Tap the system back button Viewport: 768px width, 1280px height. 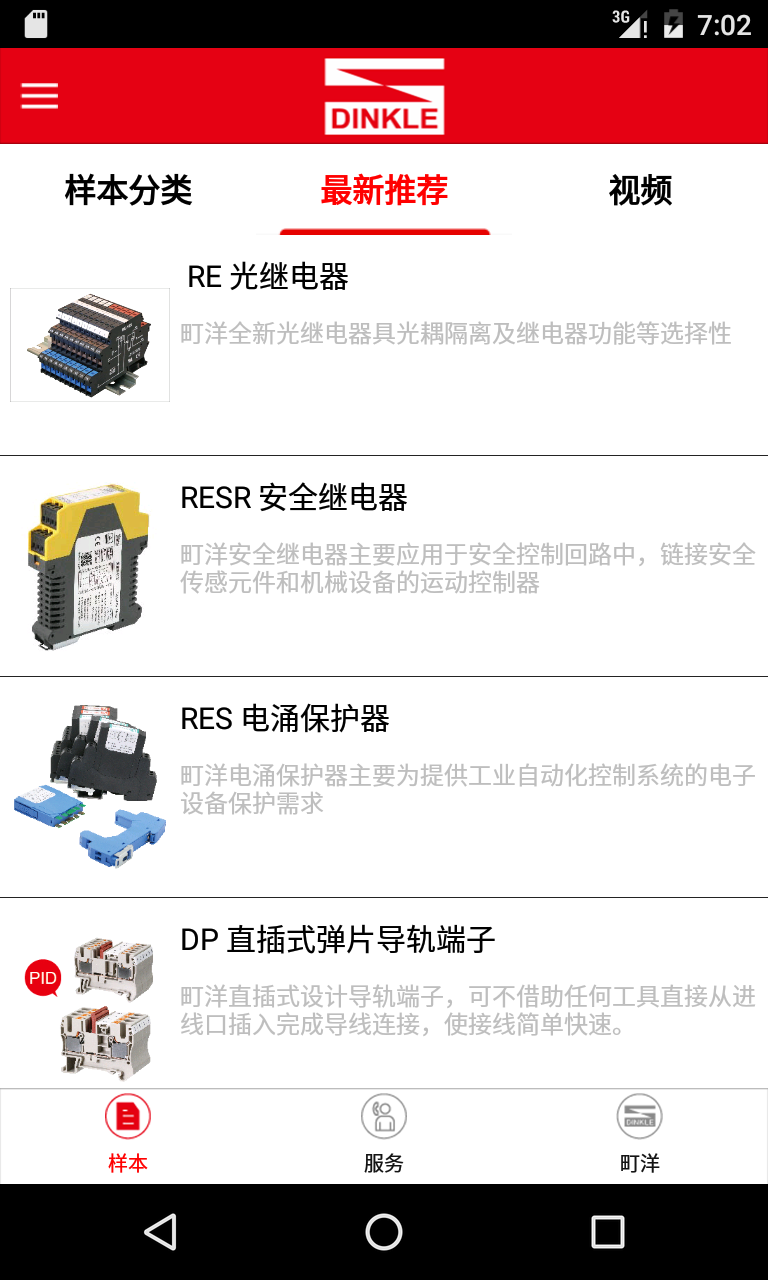tap(160, 1232)
